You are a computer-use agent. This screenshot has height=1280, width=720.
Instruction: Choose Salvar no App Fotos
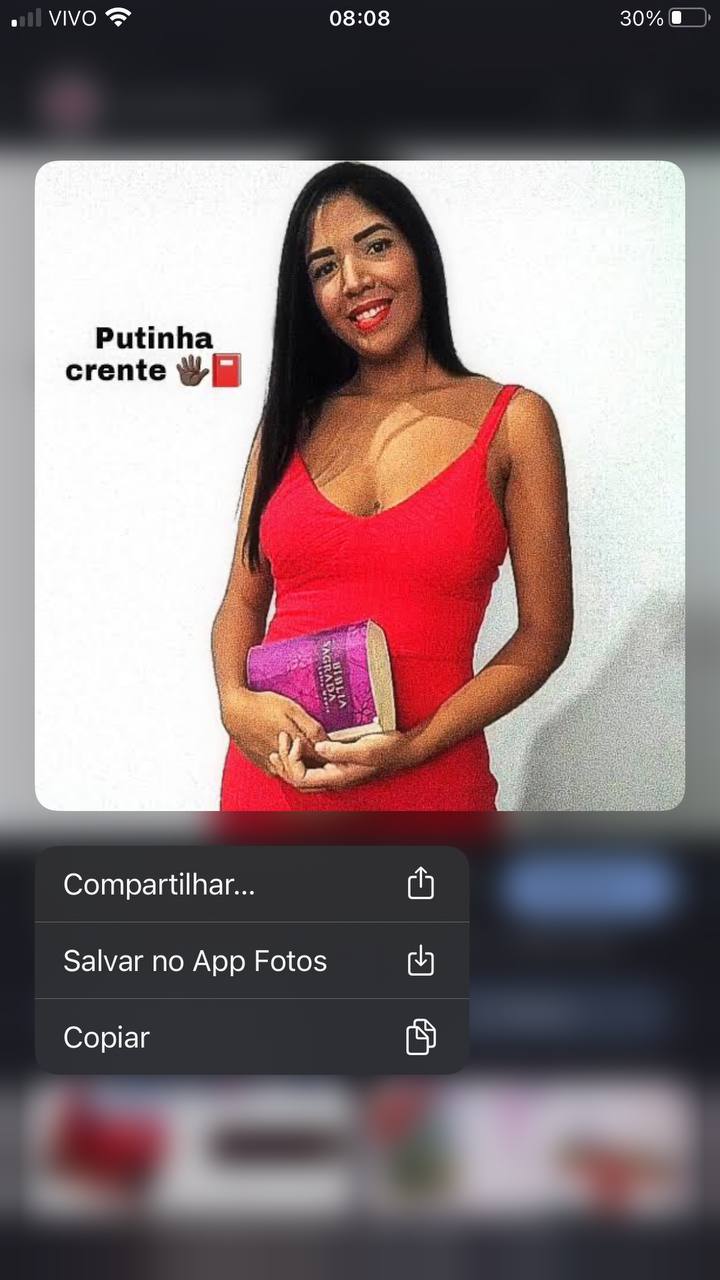pyautogui.click(x=250, y=961)
